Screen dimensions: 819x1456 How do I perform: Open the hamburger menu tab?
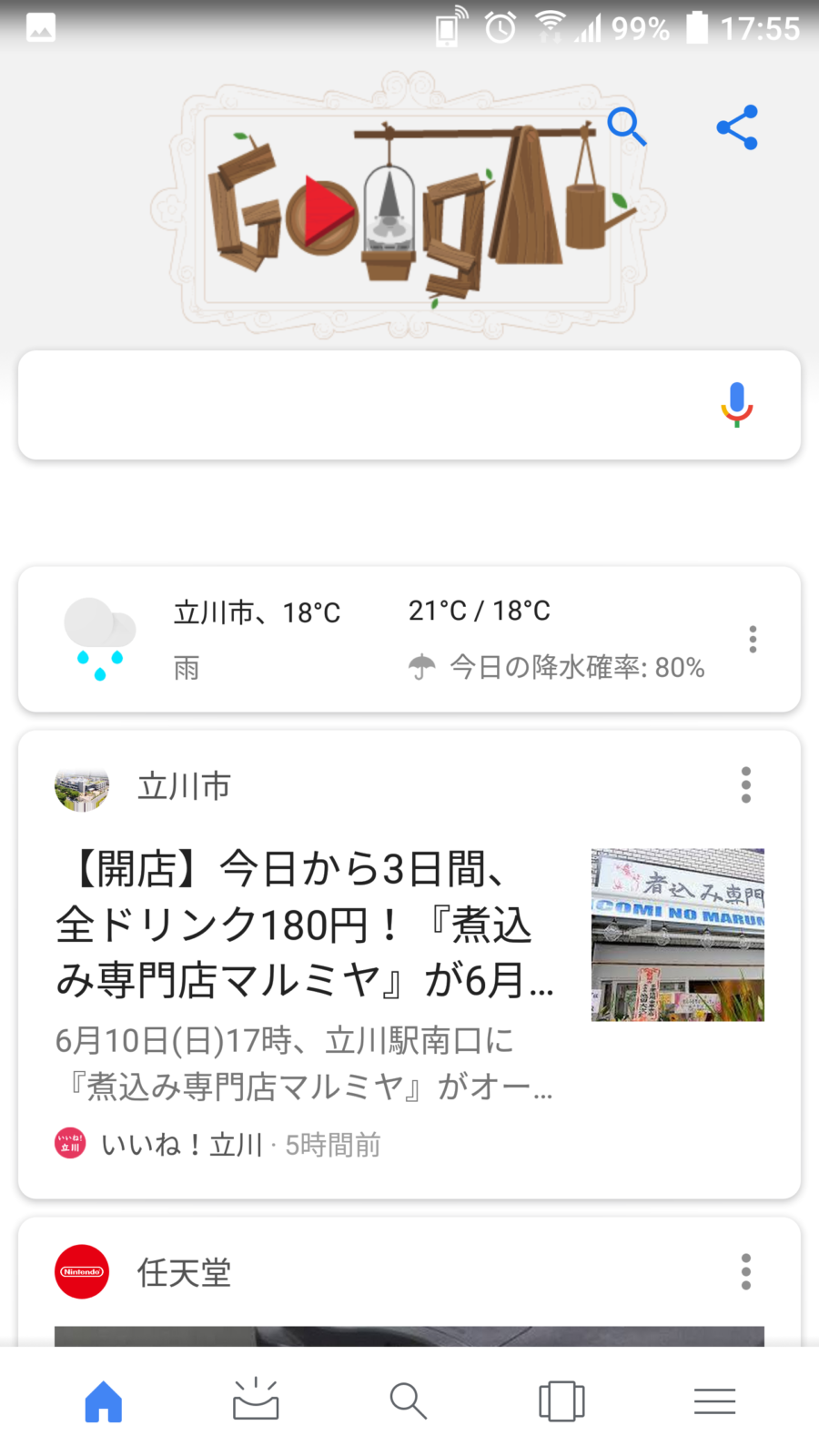click(x=714, y=1401)
